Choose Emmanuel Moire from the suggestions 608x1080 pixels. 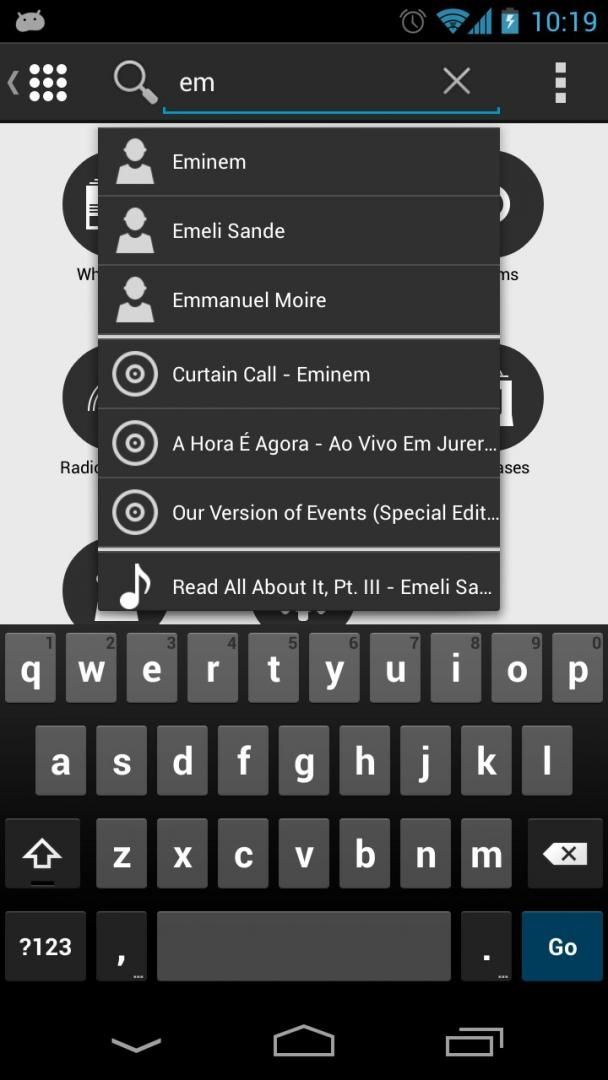pyautogui.click(x=299, y=300)
